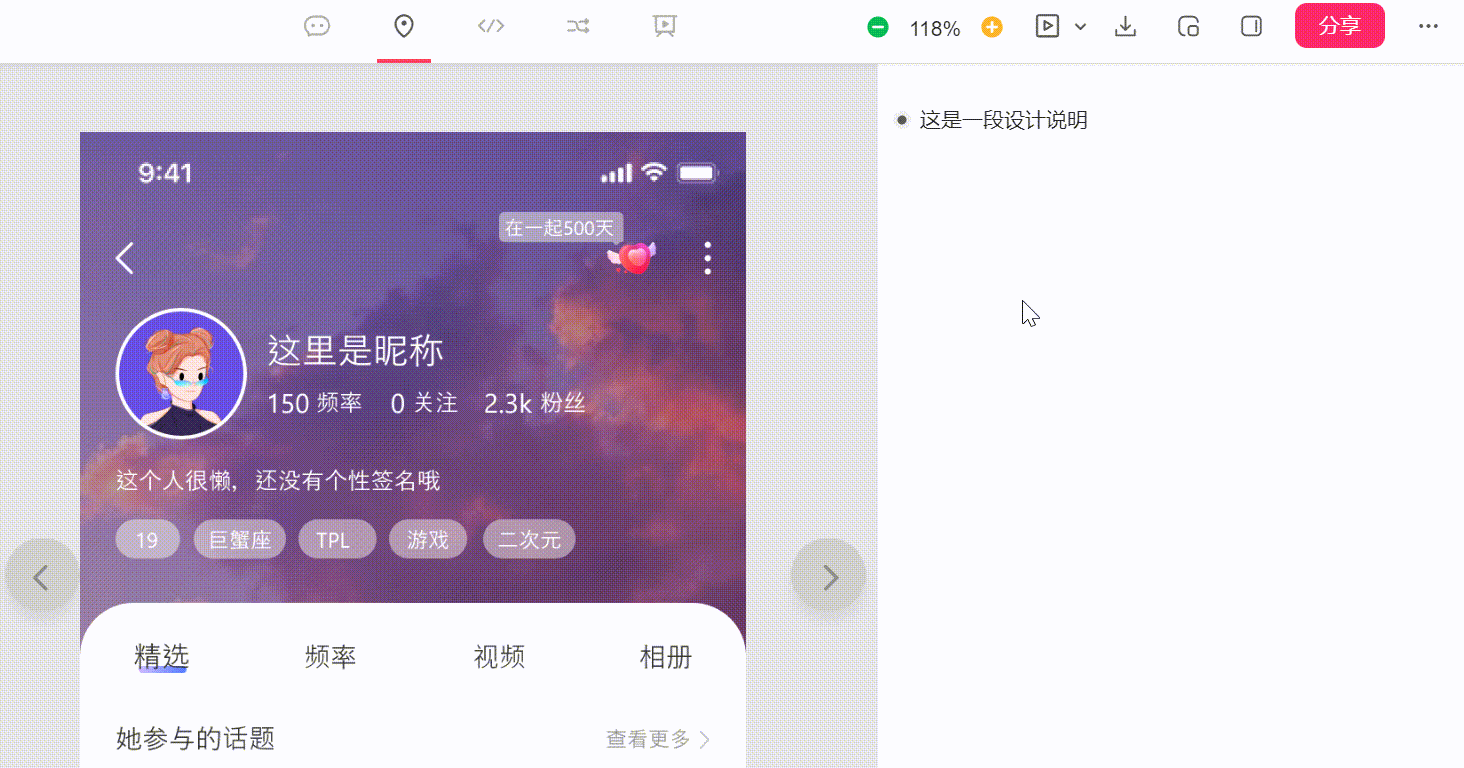Zoom out with the green minus button
1464x768 pixels.
(878, 27)
